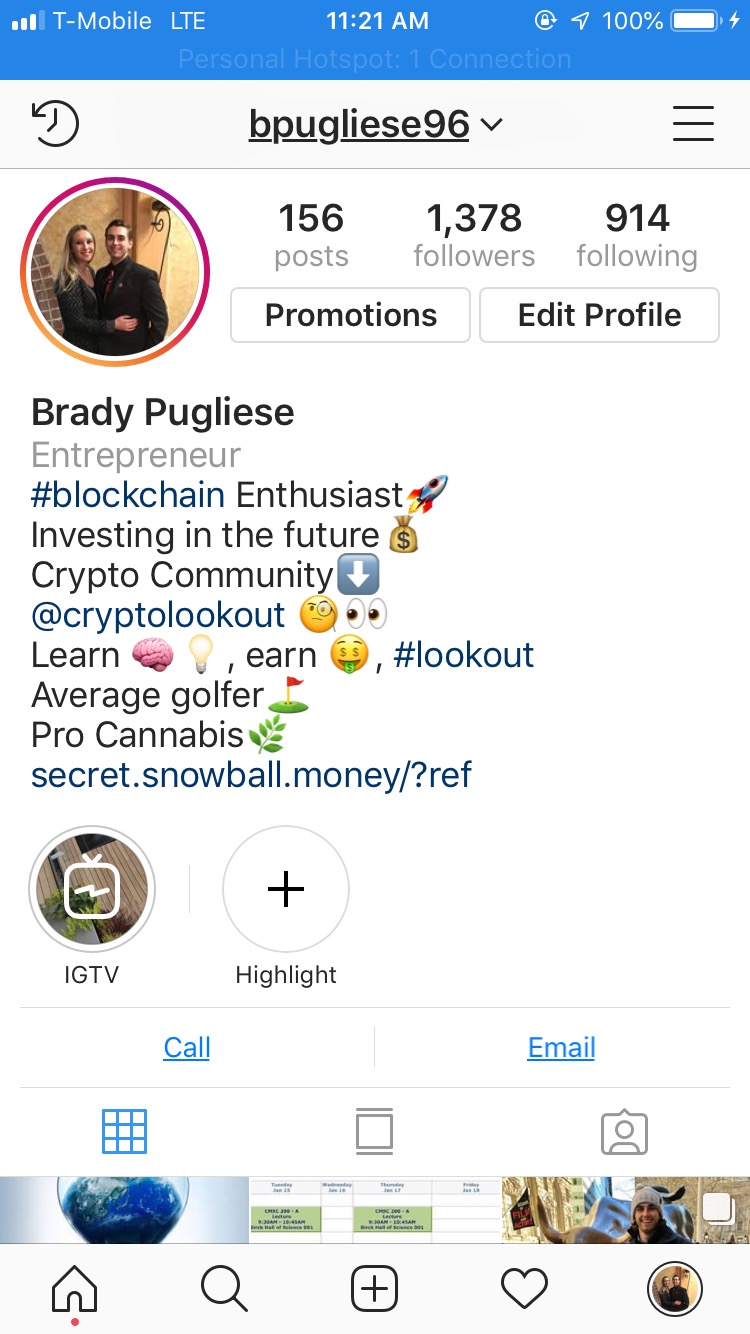Open the 1,378 followers list
Viewport: 750px width, 1334px height.
[x=474, y=235]
